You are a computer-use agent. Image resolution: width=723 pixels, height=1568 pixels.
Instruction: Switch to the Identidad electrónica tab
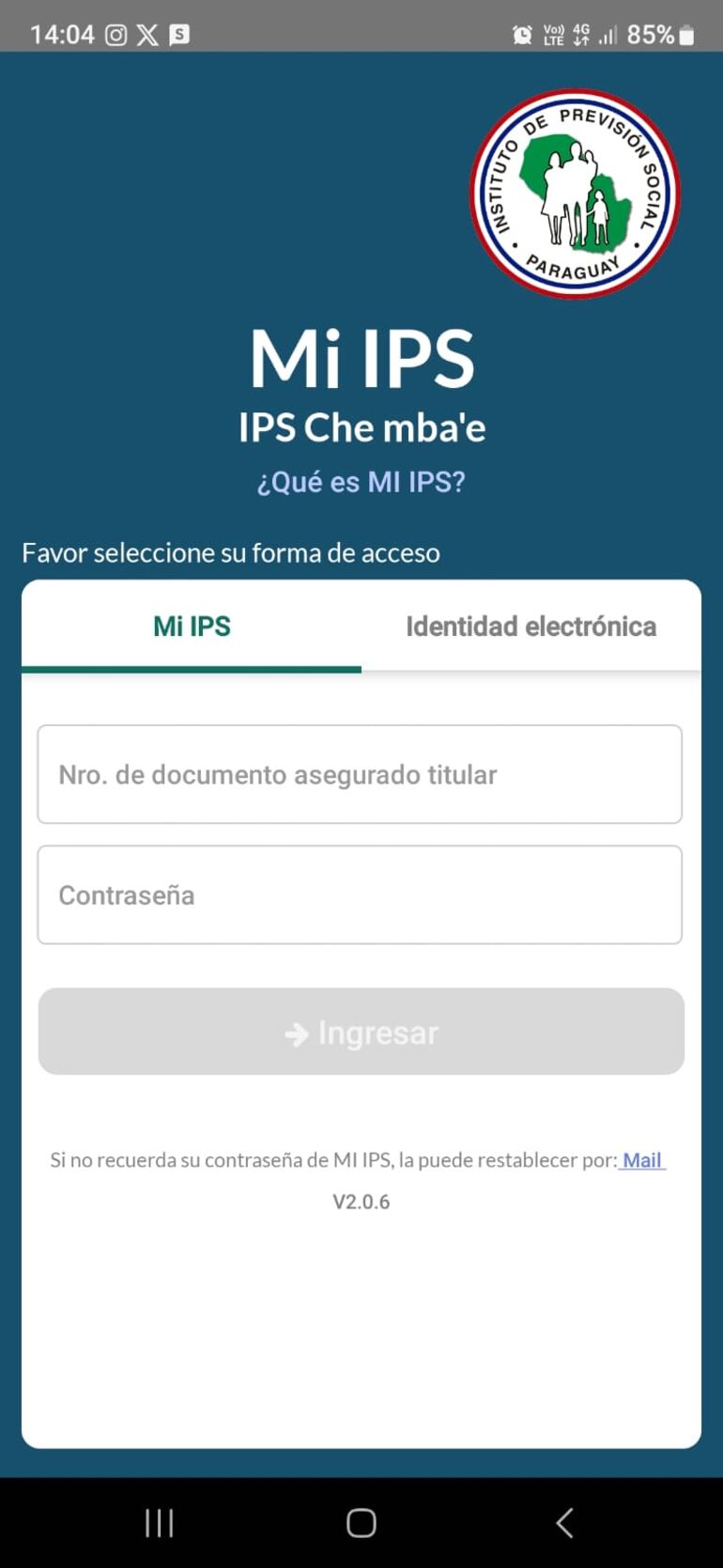pyautogui.click(x=531, y=627)
